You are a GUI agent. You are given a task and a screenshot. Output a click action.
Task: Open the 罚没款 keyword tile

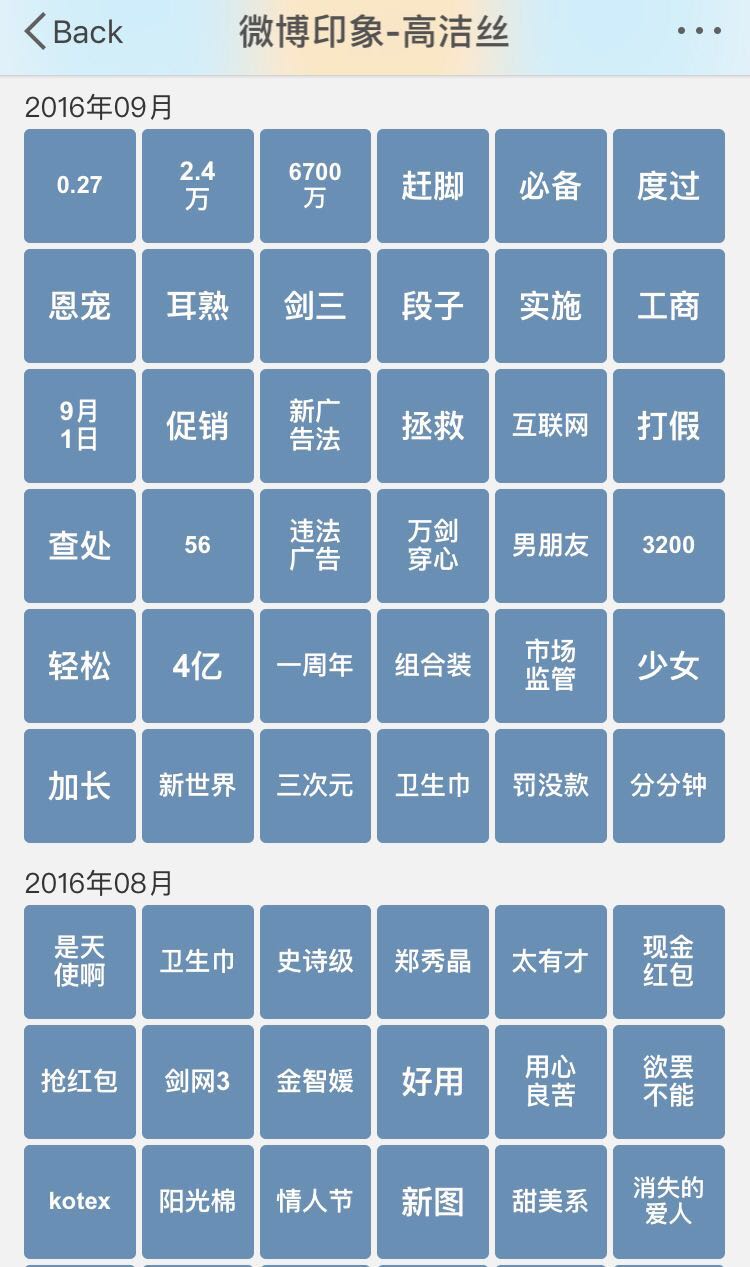point(551,786)
